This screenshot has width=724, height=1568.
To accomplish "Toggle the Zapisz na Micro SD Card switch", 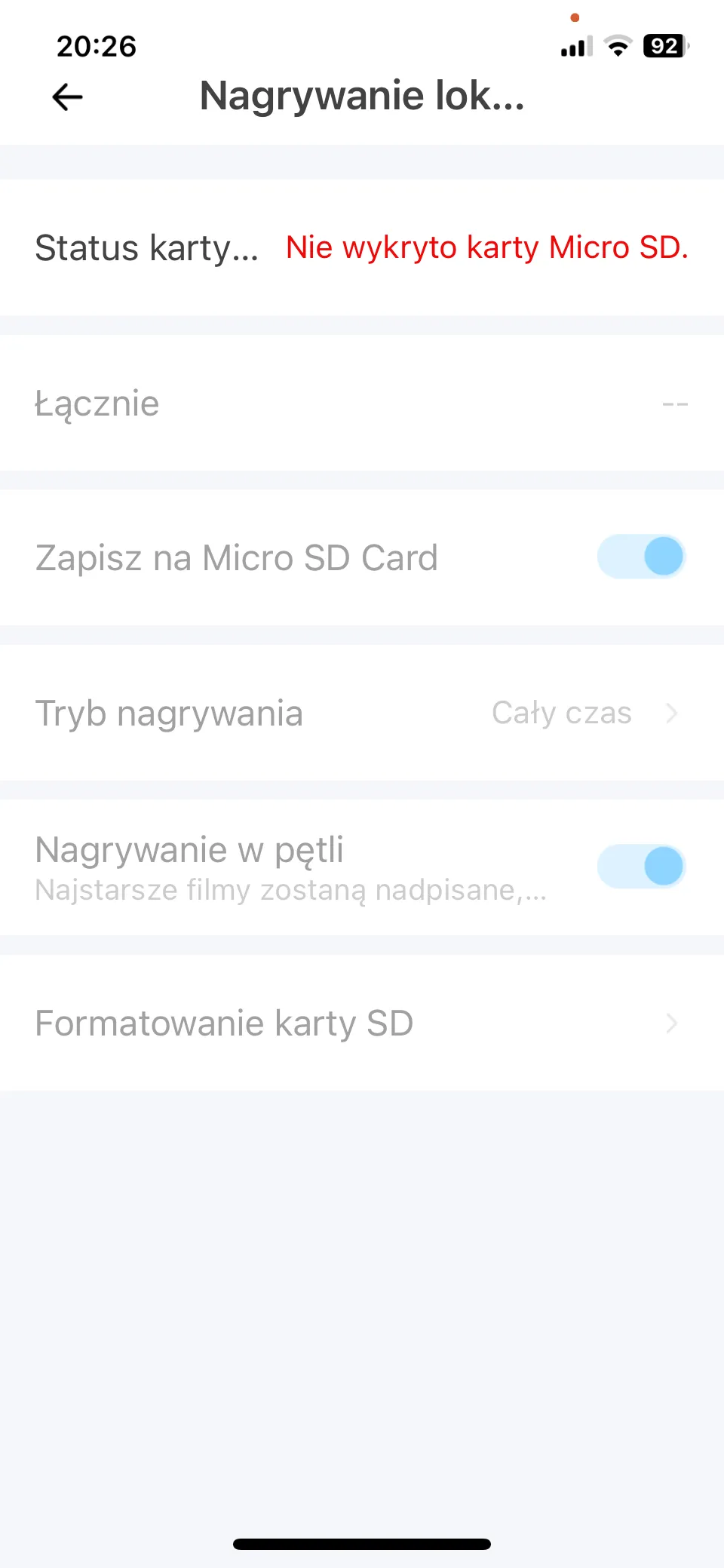I will [641, 557].
